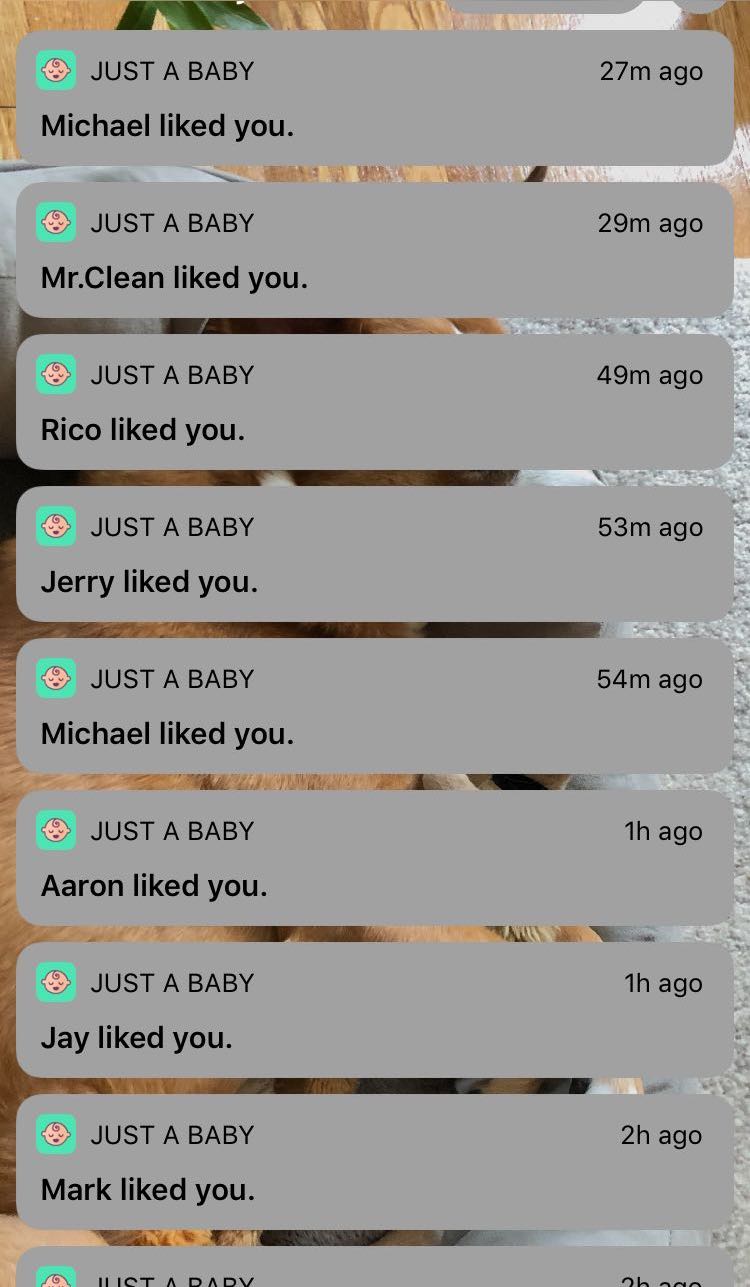View Rico's like notification

coord(374,403)
